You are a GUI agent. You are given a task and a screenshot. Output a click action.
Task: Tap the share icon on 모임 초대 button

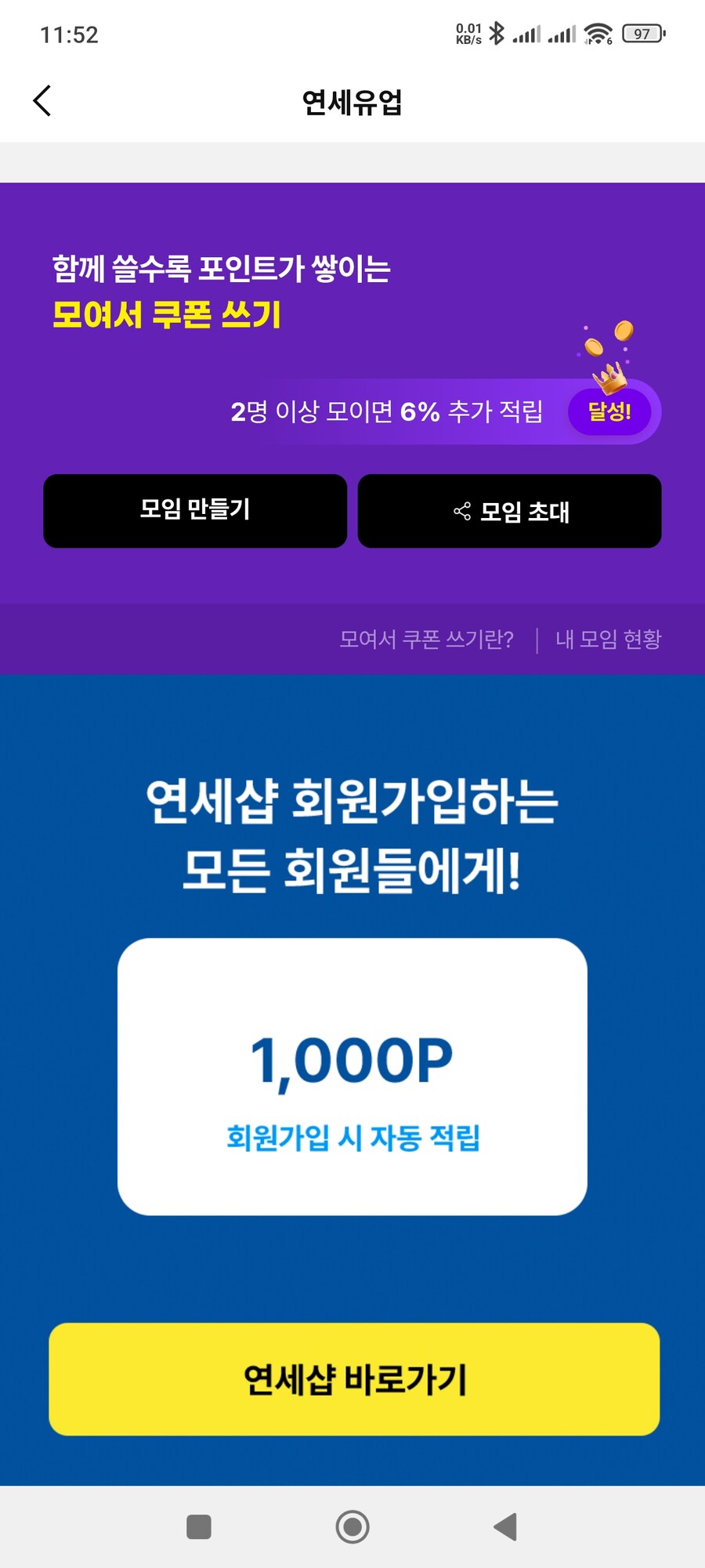(462, 511)
